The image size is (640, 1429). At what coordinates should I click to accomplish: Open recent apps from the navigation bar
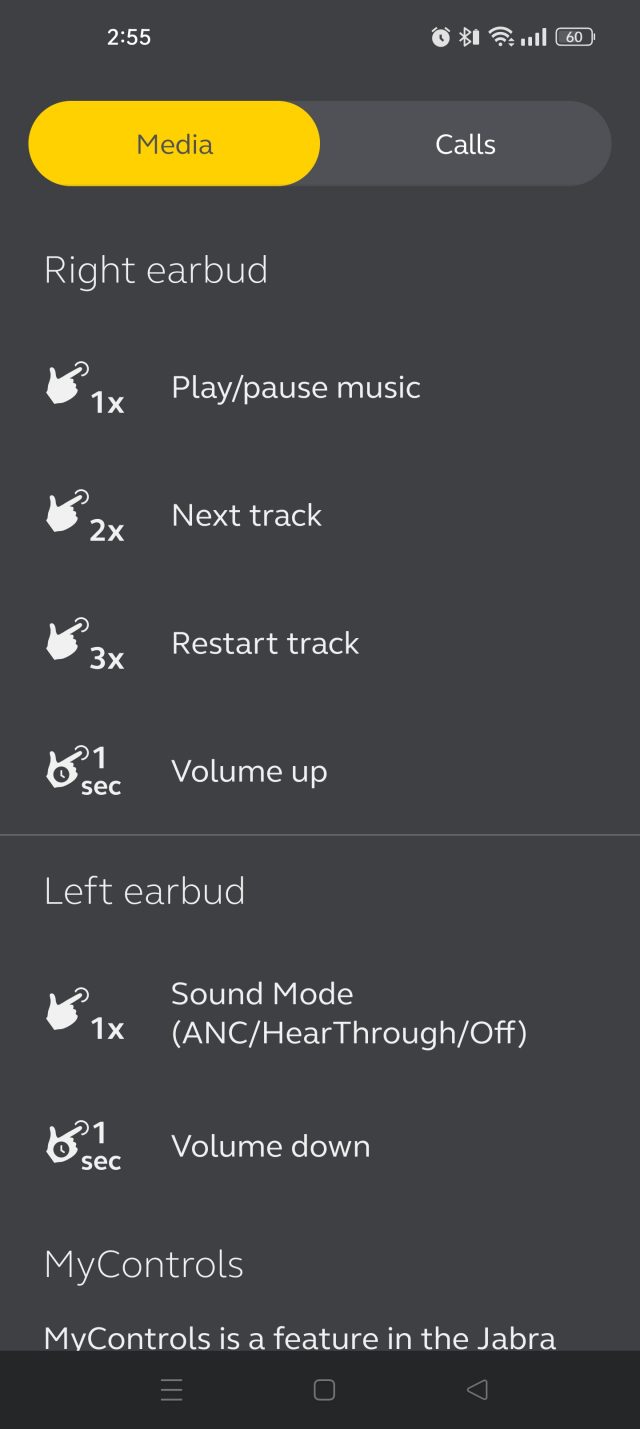tap(172, 1390)
